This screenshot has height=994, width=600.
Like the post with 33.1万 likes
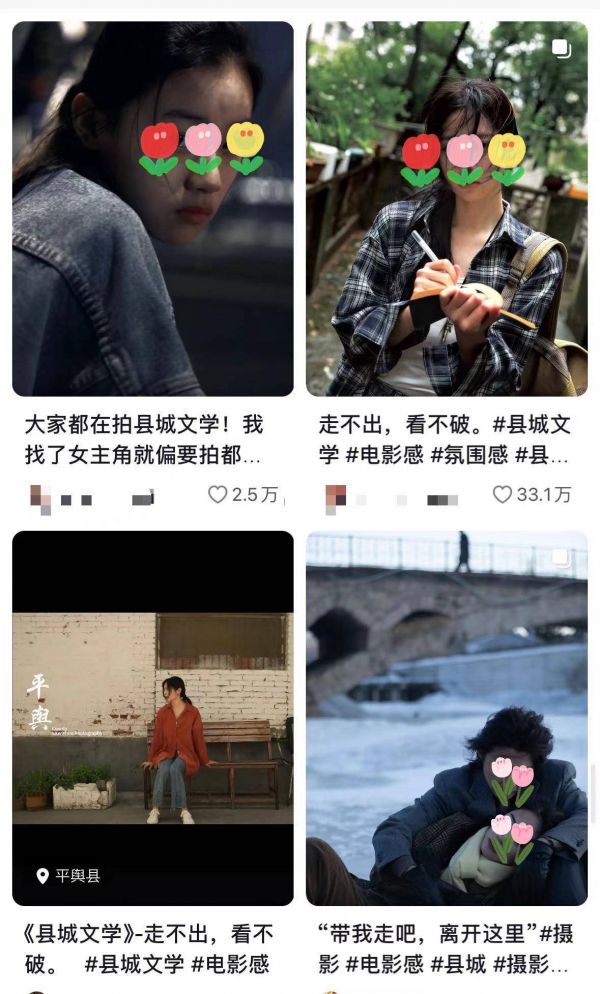[502, 495]
